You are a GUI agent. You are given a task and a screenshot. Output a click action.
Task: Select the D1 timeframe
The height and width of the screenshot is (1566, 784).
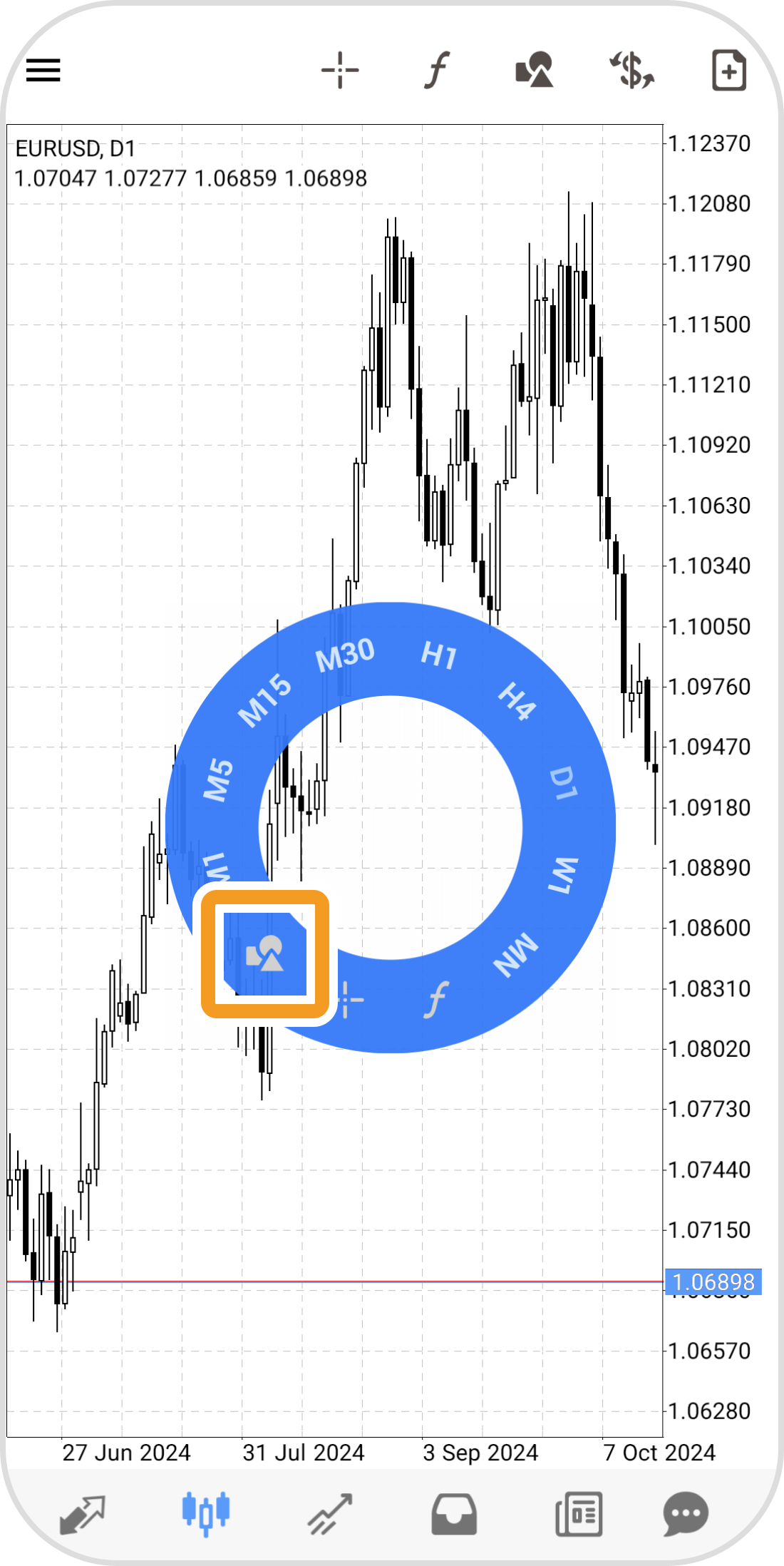point(563,782)
